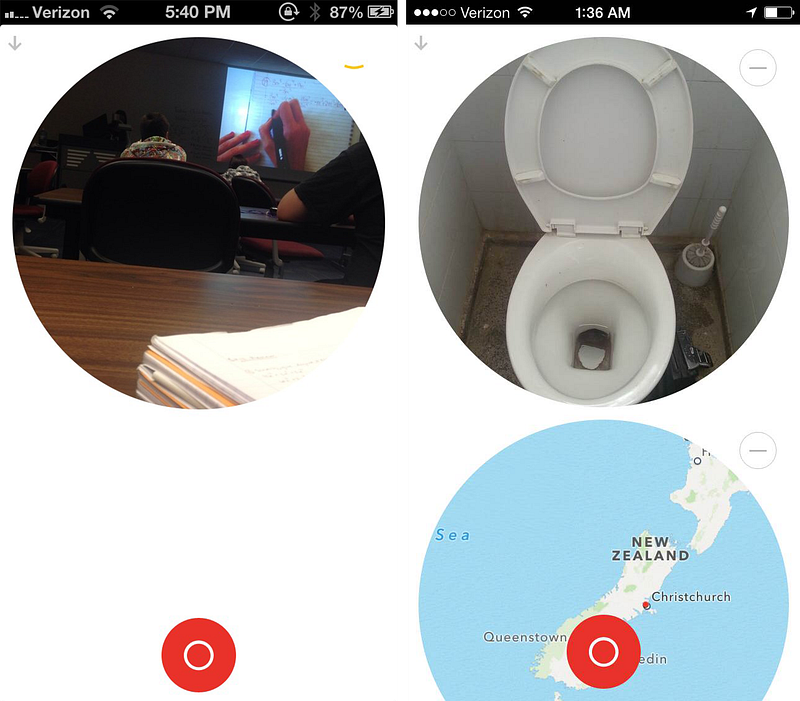Open the circular toilet photo
The image size is (800, 701).
(x=603, y=222)
